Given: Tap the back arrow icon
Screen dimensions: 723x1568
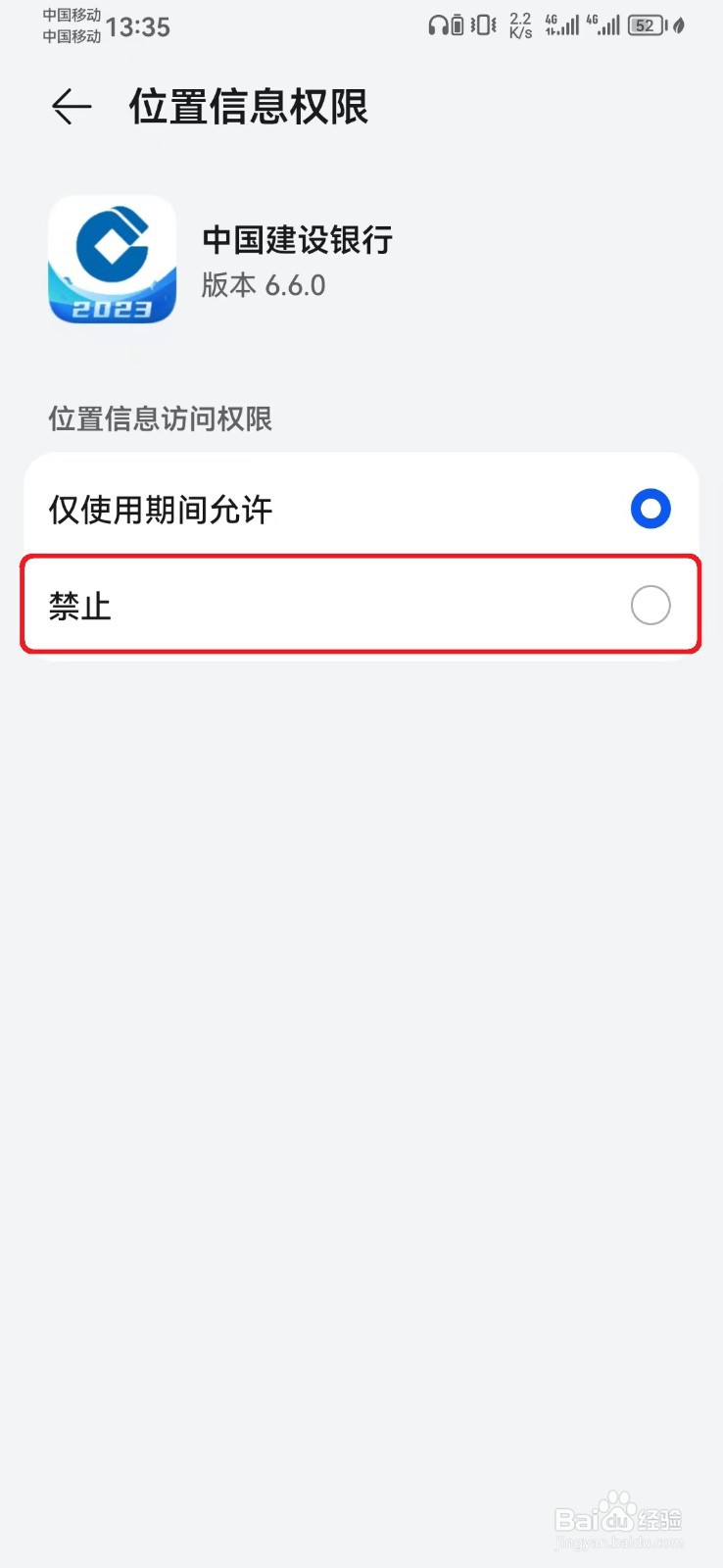Looking at the screenshot, I should pos(70,107).
